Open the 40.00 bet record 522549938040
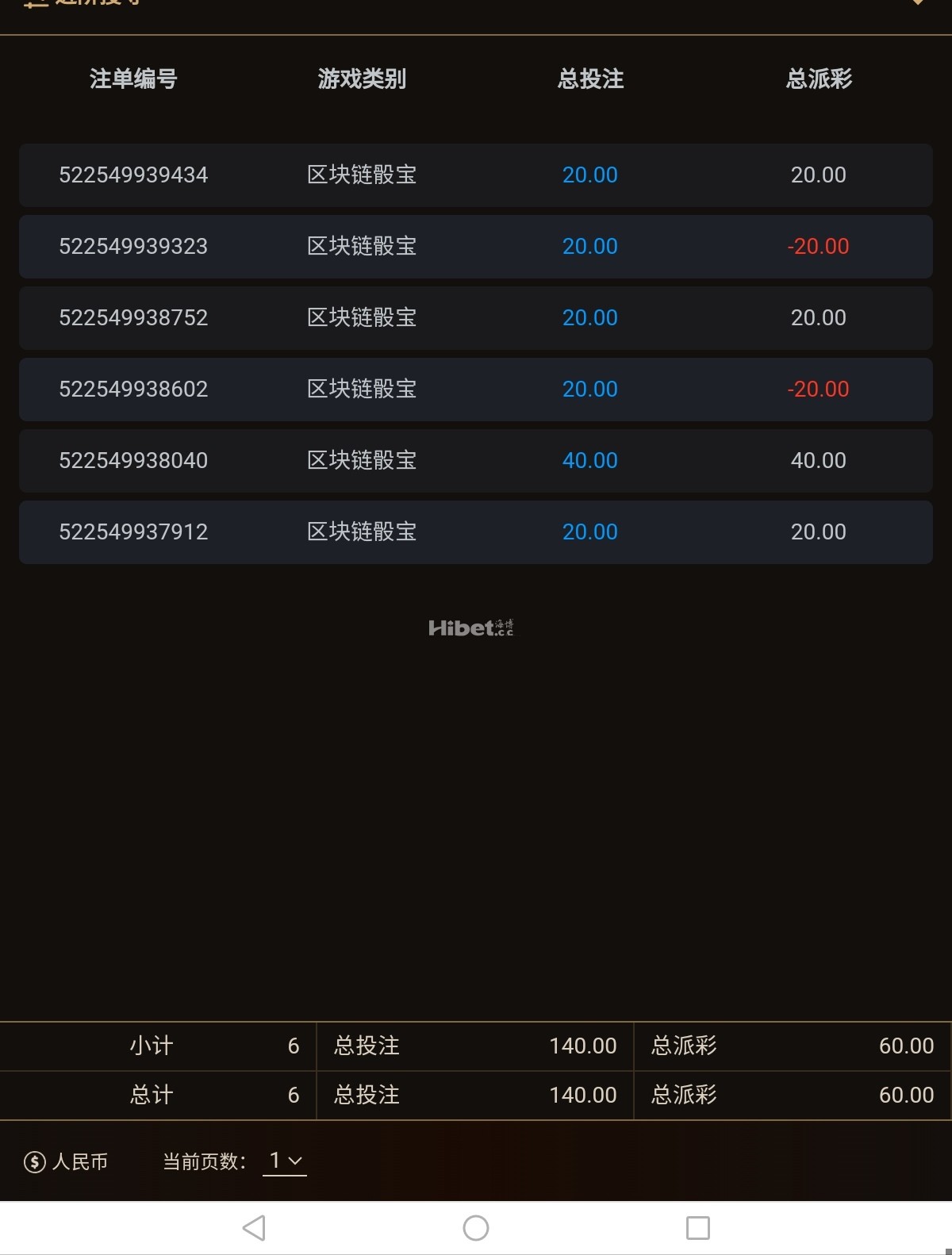This screenshot has height=1255, width=952. pos(133,461)
